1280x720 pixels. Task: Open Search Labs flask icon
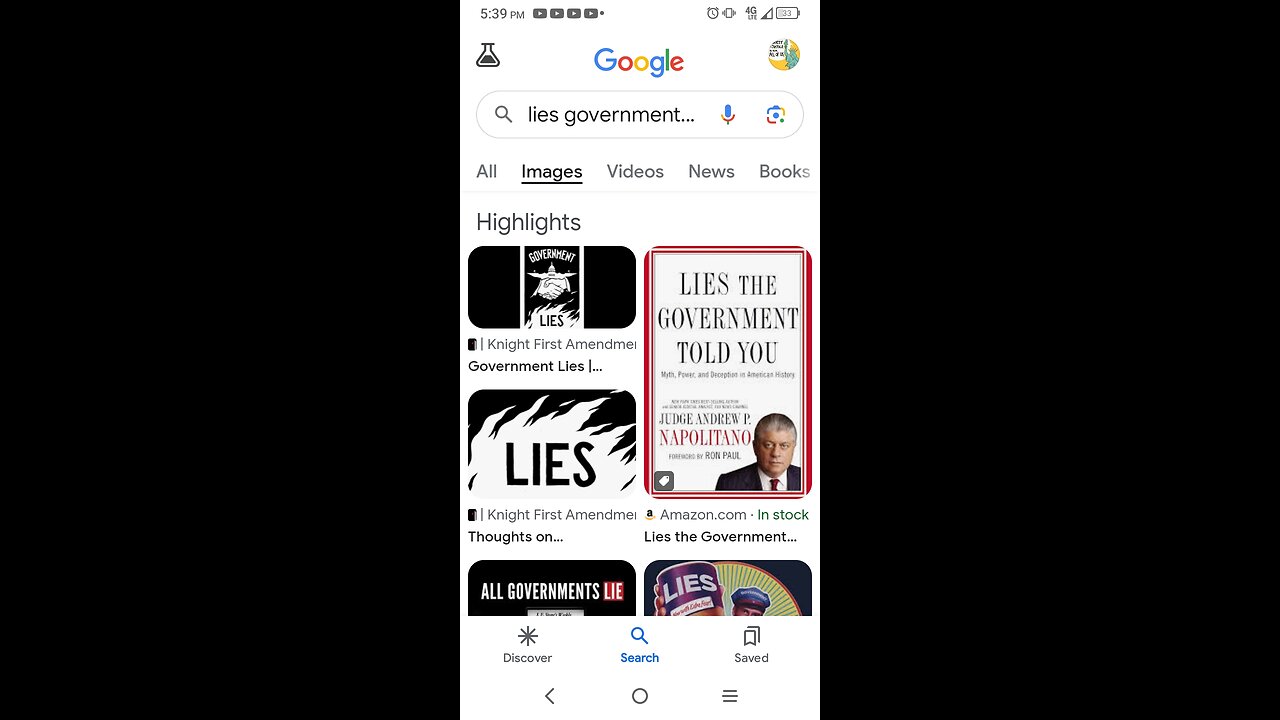[488, 56]
